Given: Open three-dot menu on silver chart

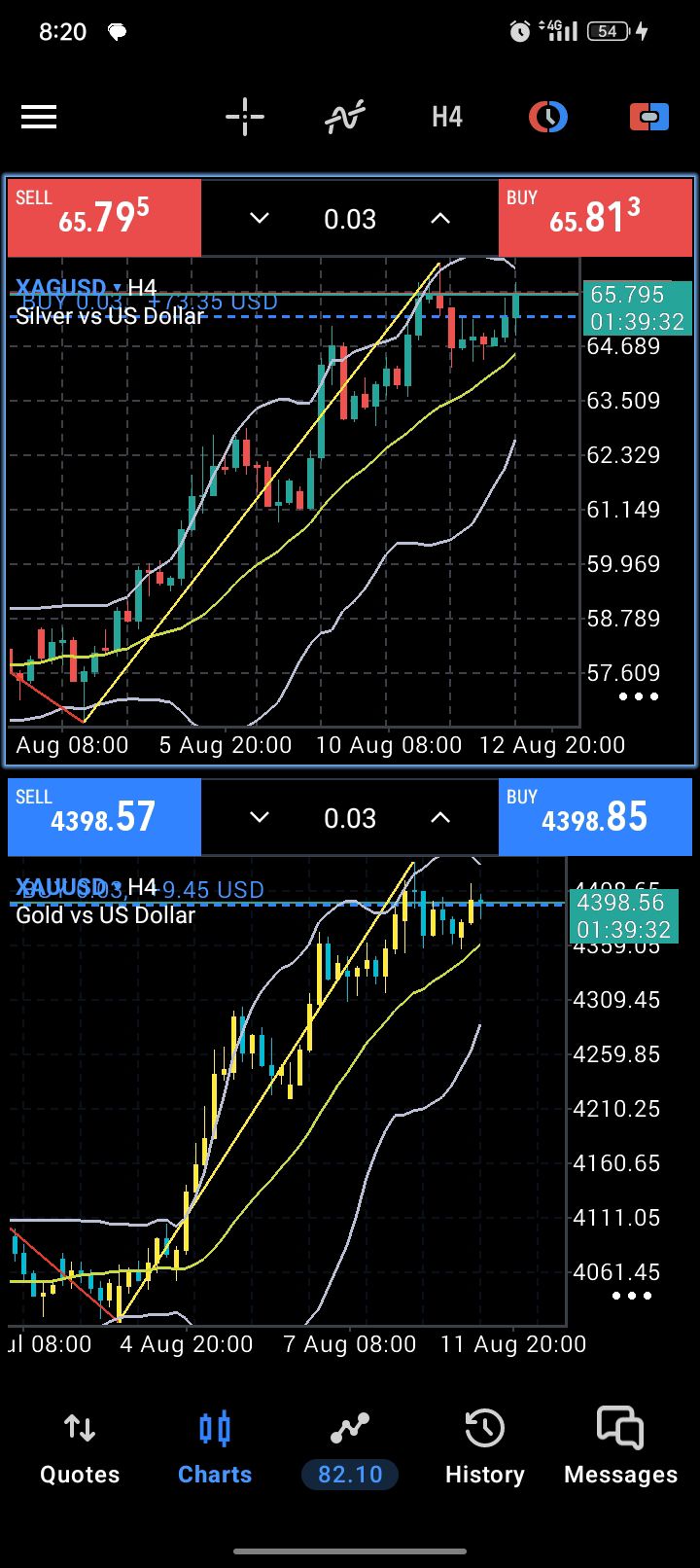Looking at the screenshot, I should [x=639, y=696].
